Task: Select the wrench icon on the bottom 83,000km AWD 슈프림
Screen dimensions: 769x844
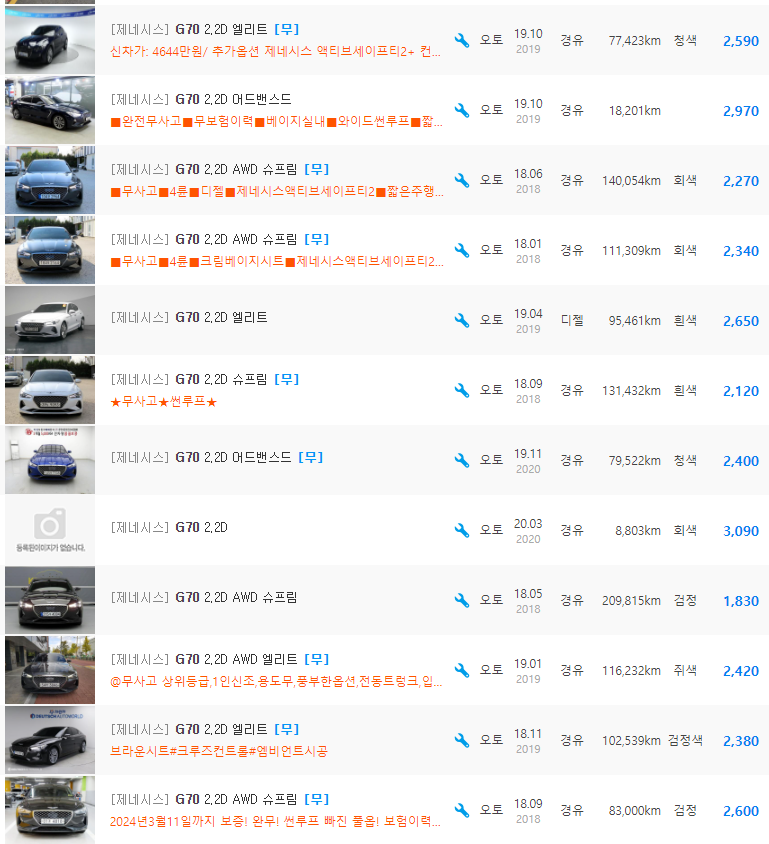Action: (x=461, y=810)
